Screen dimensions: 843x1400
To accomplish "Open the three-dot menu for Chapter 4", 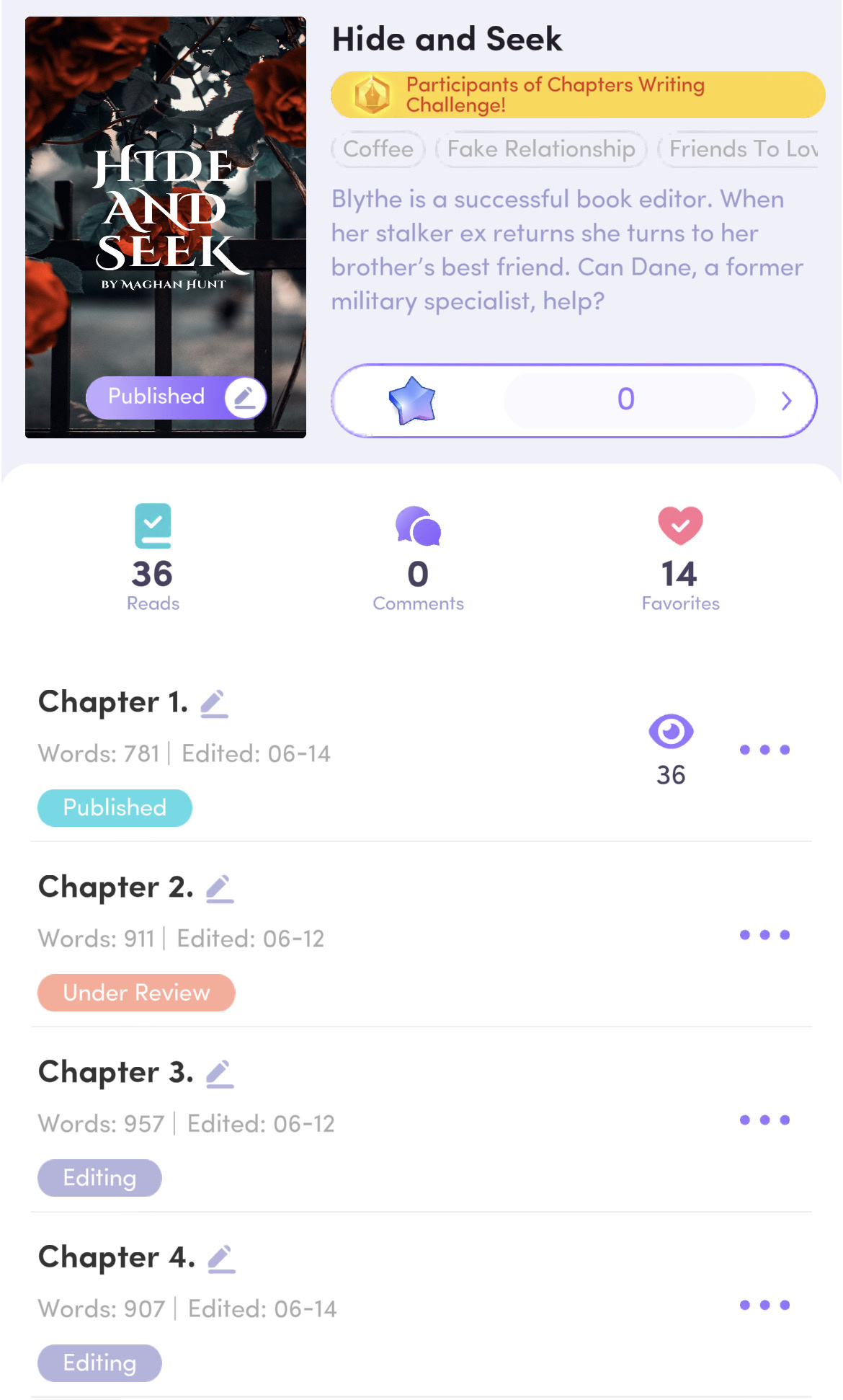I will click(764, 1305).
